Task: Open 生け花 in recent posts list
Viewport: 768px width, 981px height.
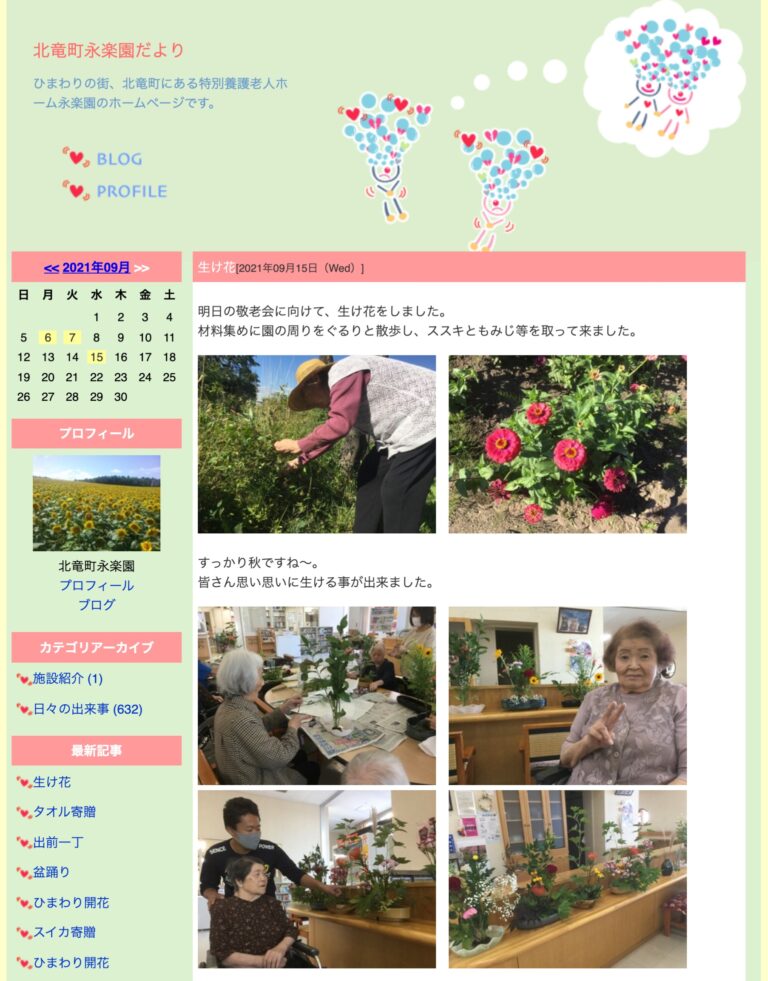Action: click(x=52, y=782)
